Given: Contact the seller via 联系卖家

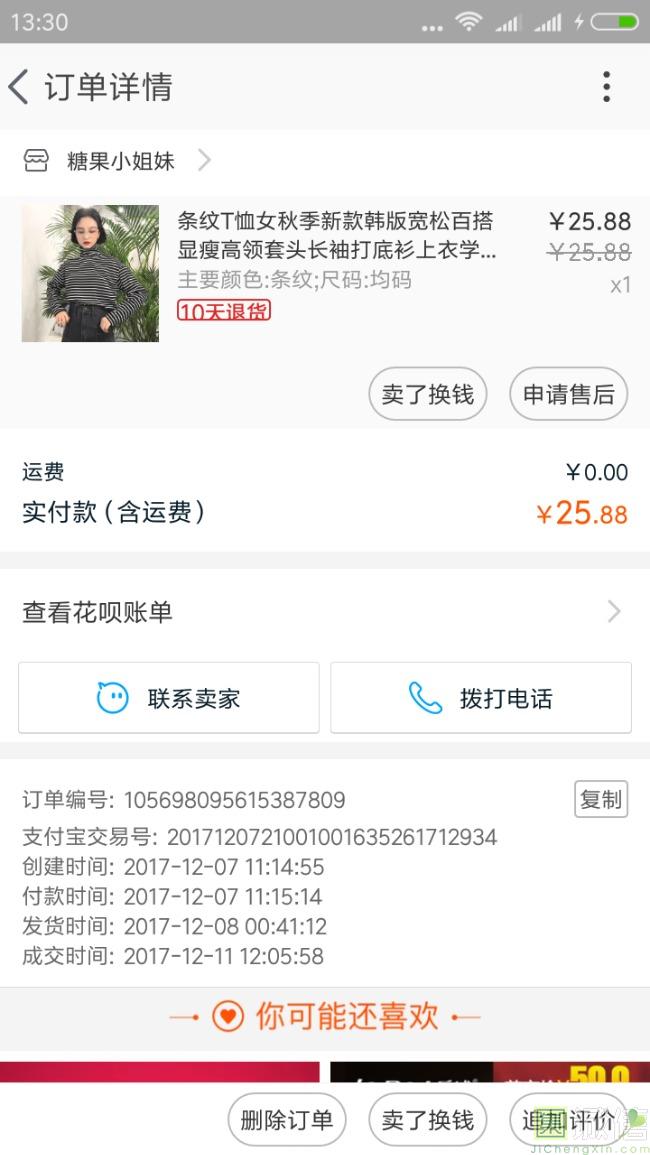Looking at the screenshot, I should (x=169, y=698).
